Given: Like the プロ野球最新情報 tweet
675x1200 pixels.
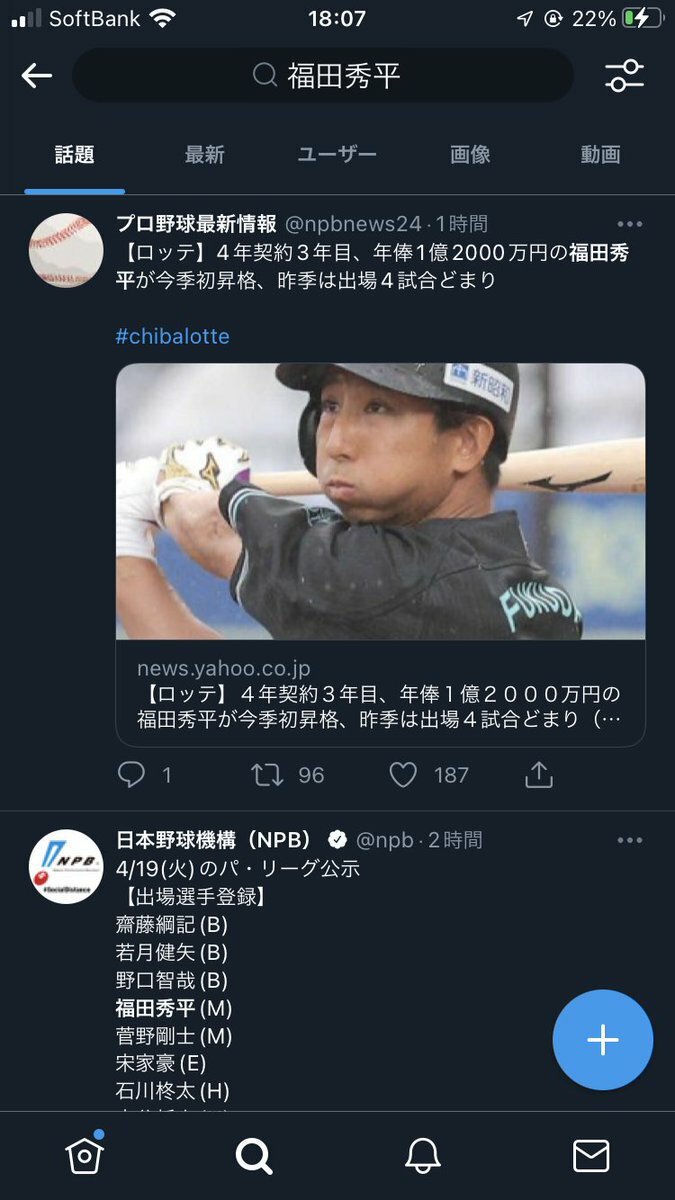Looking at the screenshot, I should 403,775.
